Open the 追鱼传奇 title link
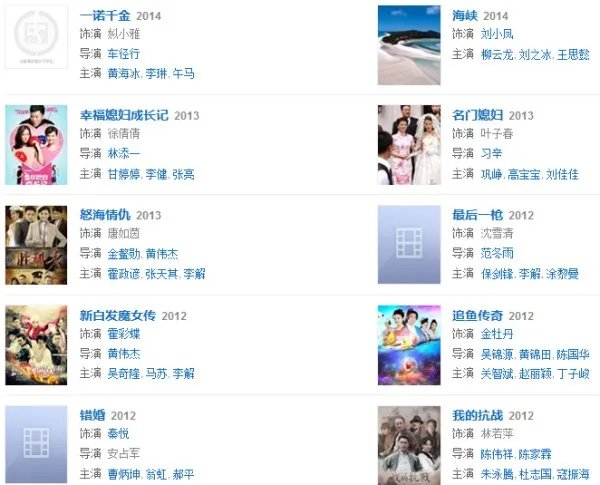 478,315
